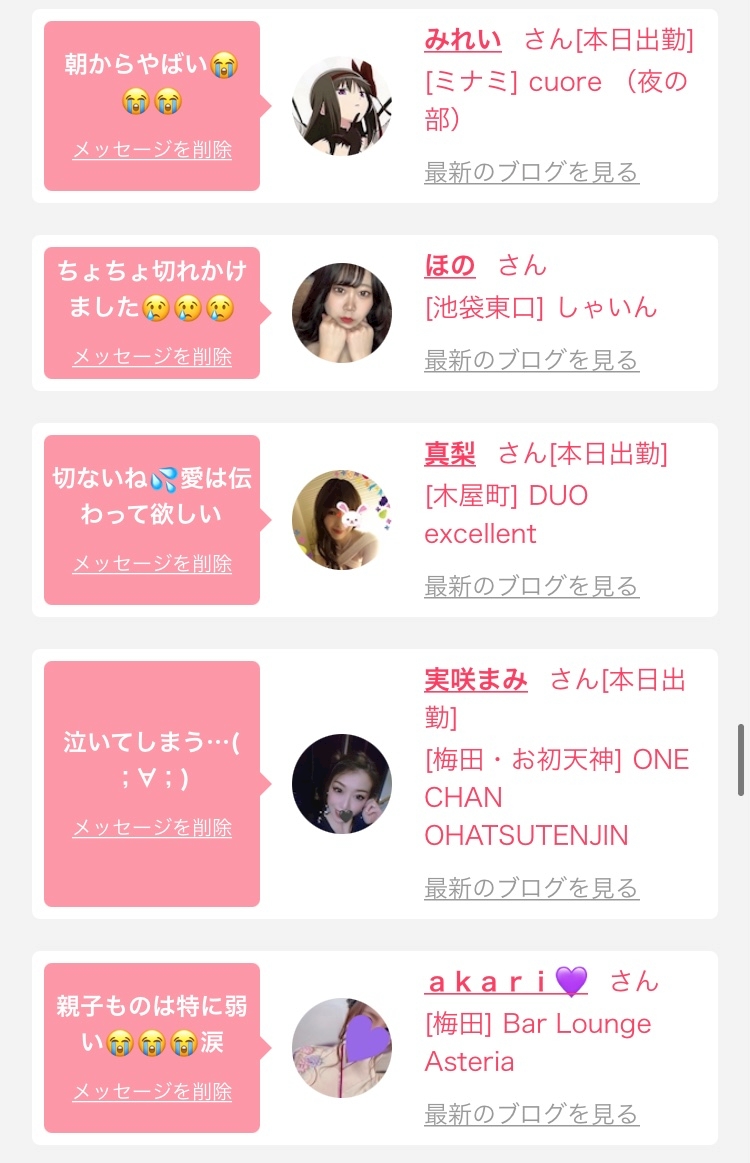Delete the message sent to akari

152,1092
